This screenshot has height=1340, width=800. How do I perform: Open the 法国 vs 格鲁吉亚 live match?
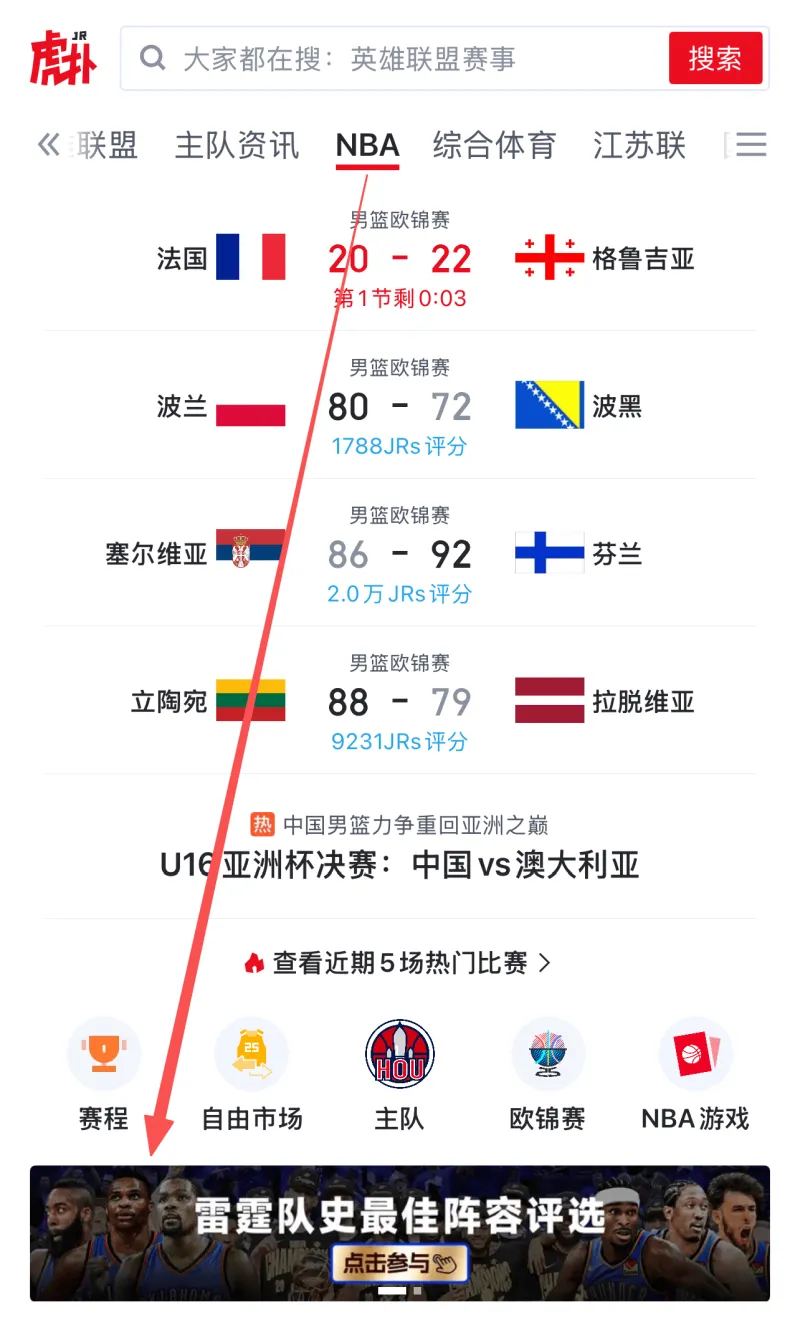click(x=400, y=259)
